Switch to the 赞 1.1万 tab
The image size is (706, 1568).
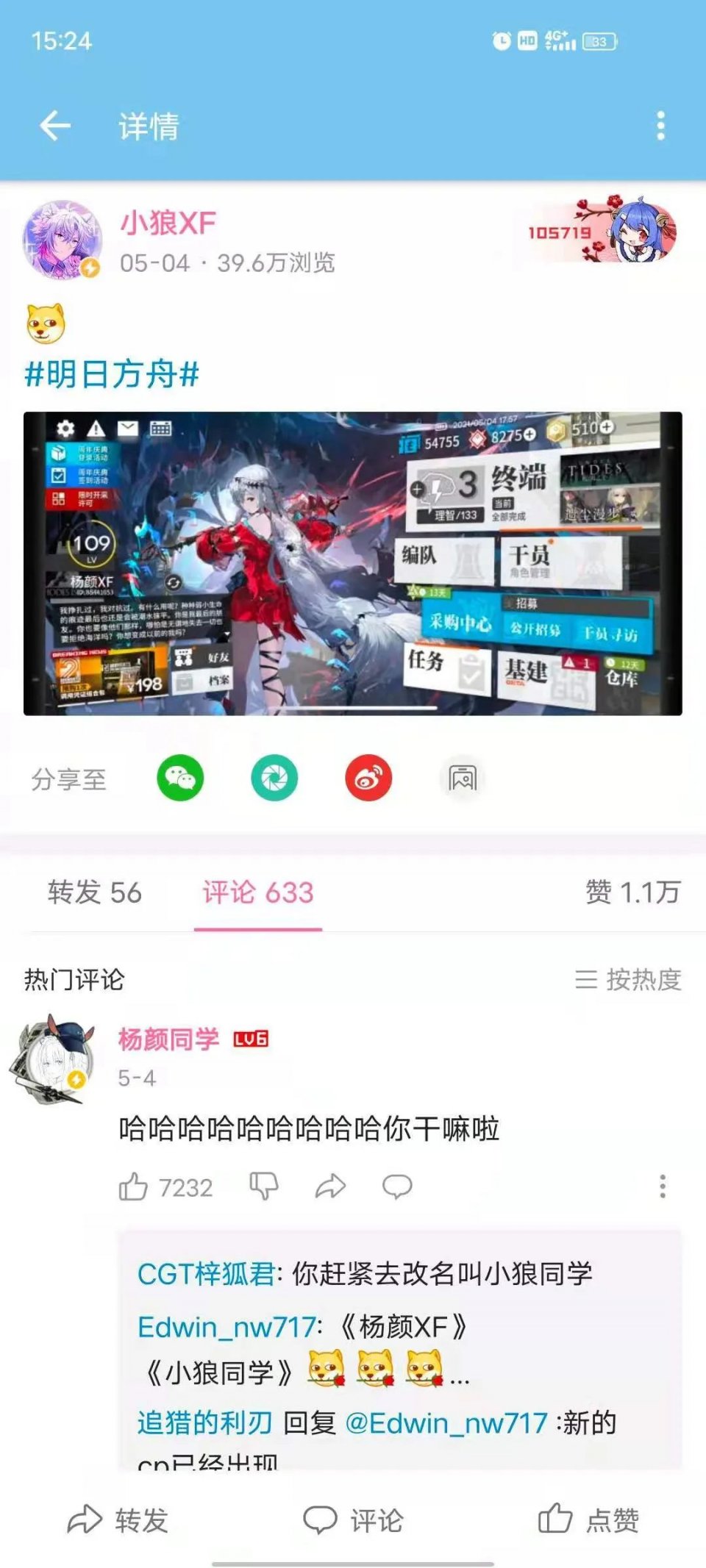click(x=632, y=892)
